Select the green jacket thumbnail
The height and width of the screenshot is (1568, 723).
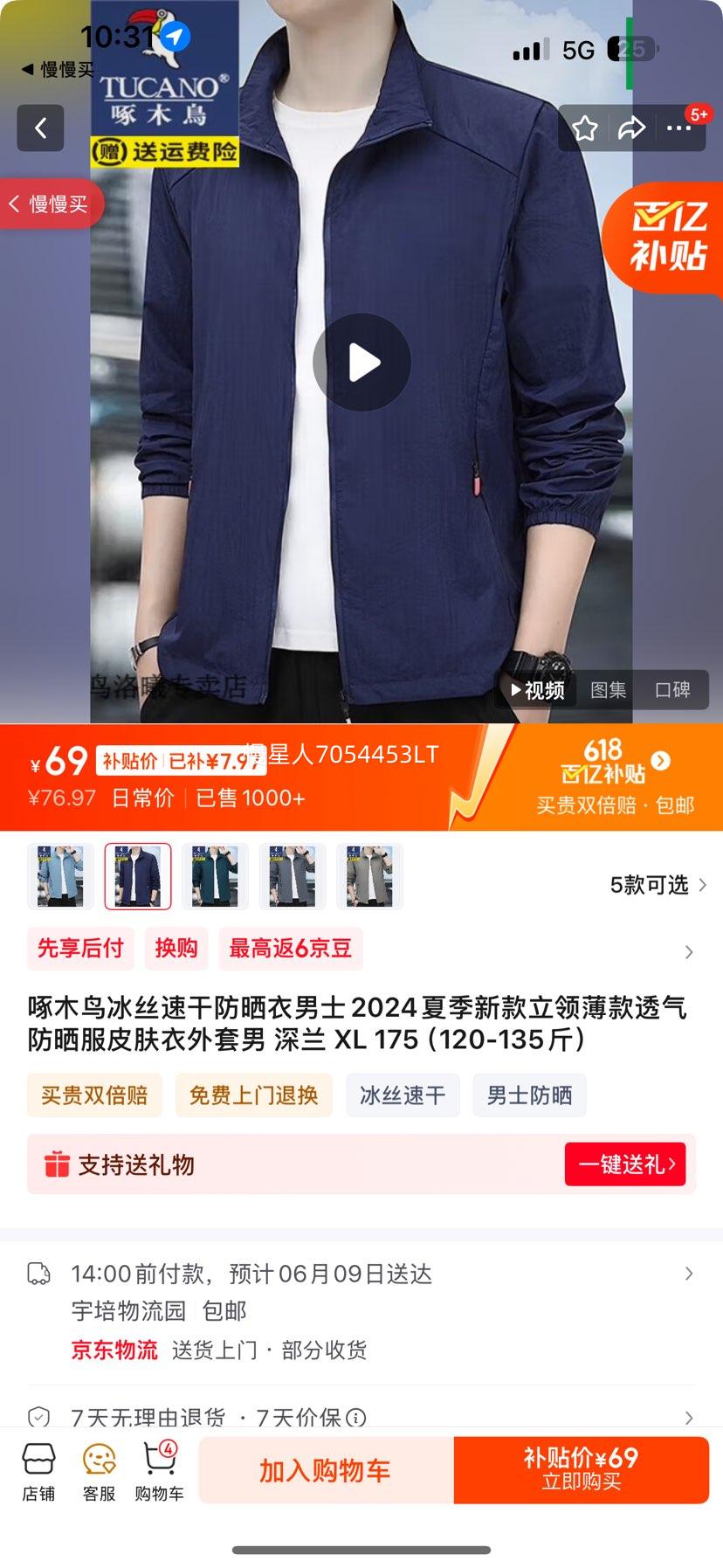[x=215, y=876]
